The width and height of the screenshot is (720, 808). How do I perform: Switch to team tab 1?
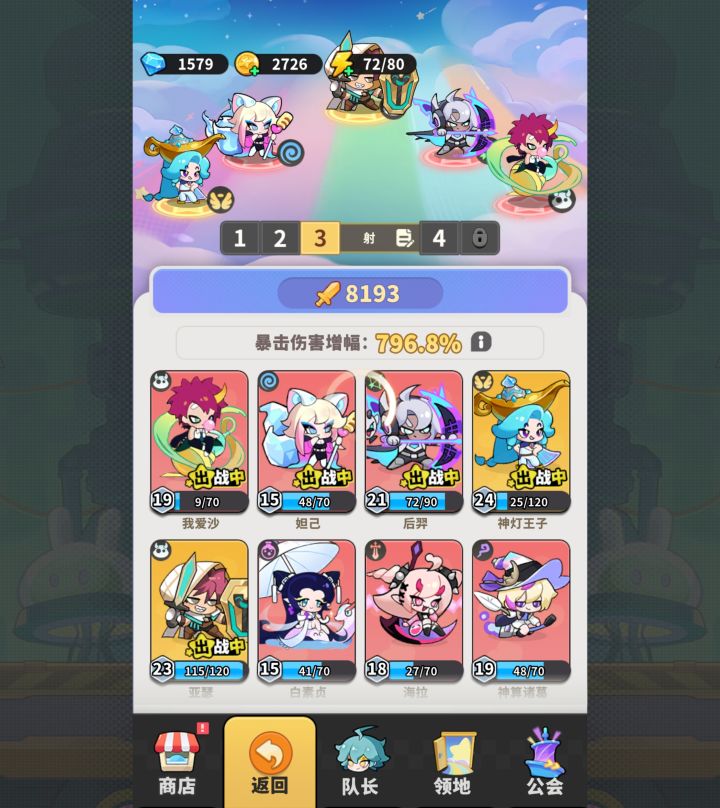click(239, 239)
